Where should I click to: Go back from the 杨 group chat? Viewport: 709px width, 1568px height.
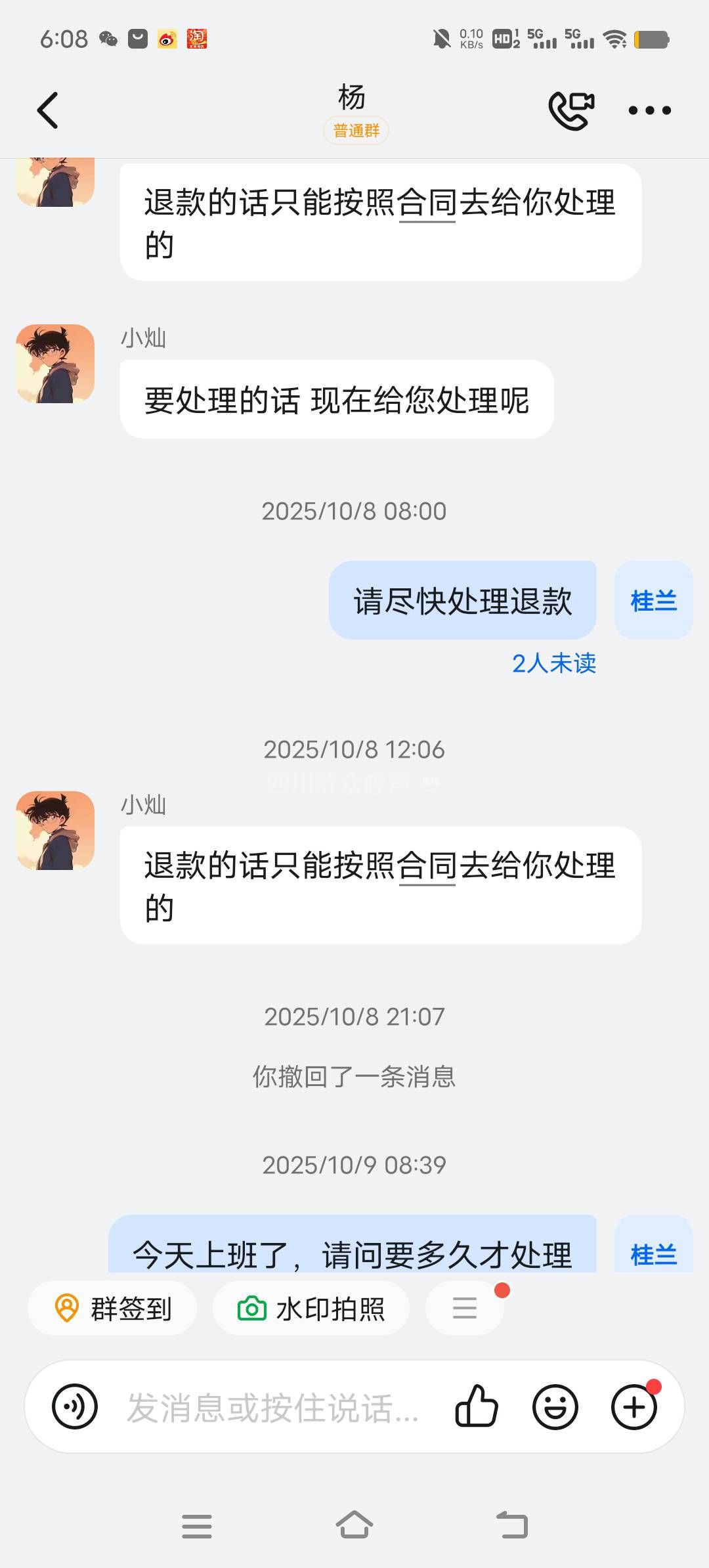pyautogui.click(x=47, y=110)
